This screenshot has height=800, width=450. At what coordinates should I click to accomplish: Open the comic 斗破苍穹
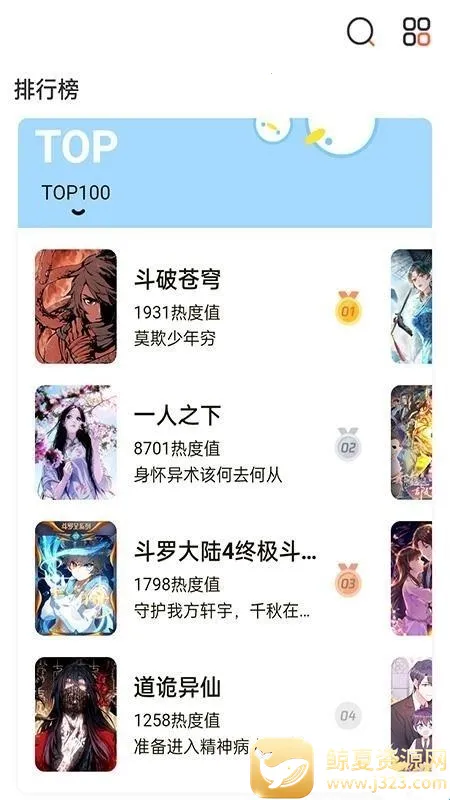199,306
